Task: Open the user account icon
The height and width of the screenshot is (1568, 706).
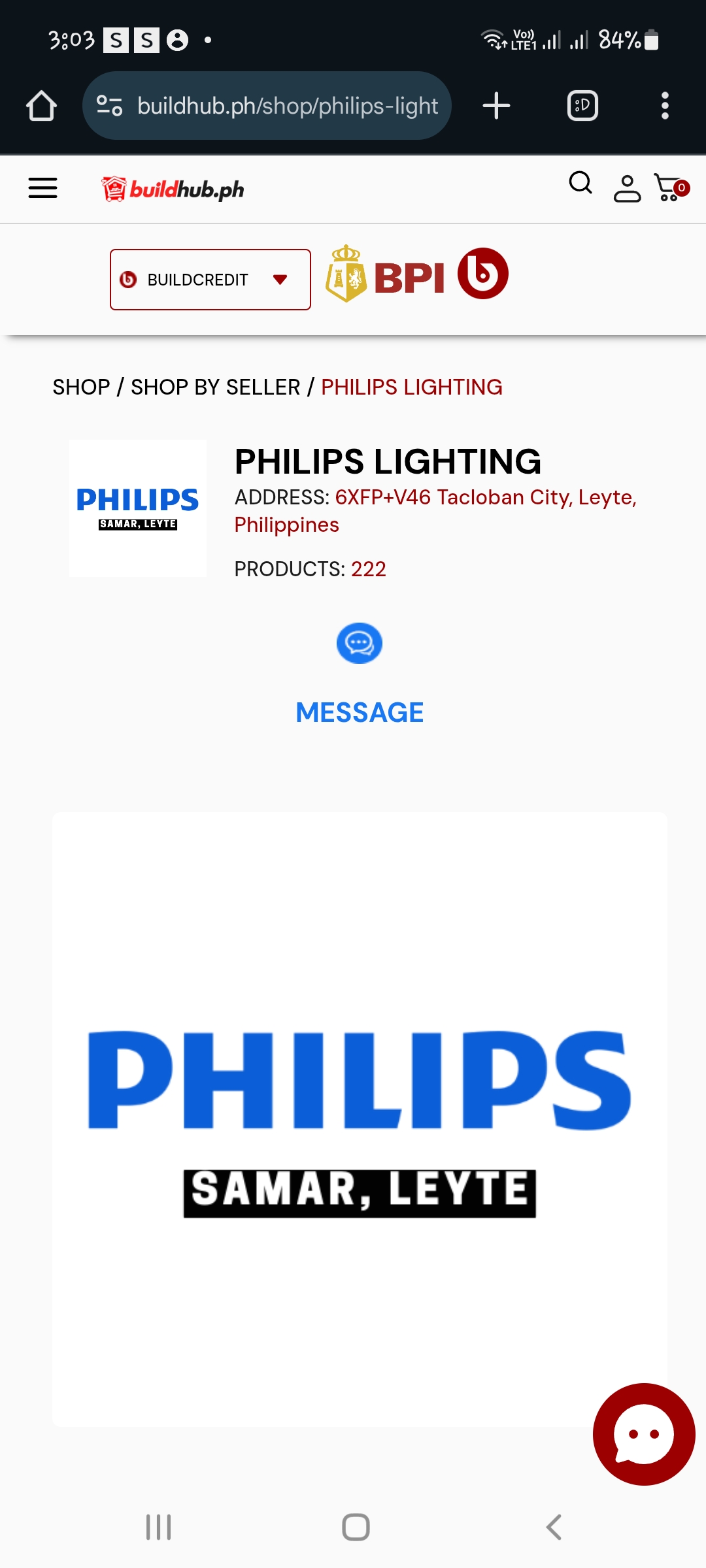Action: coord(626,189)
